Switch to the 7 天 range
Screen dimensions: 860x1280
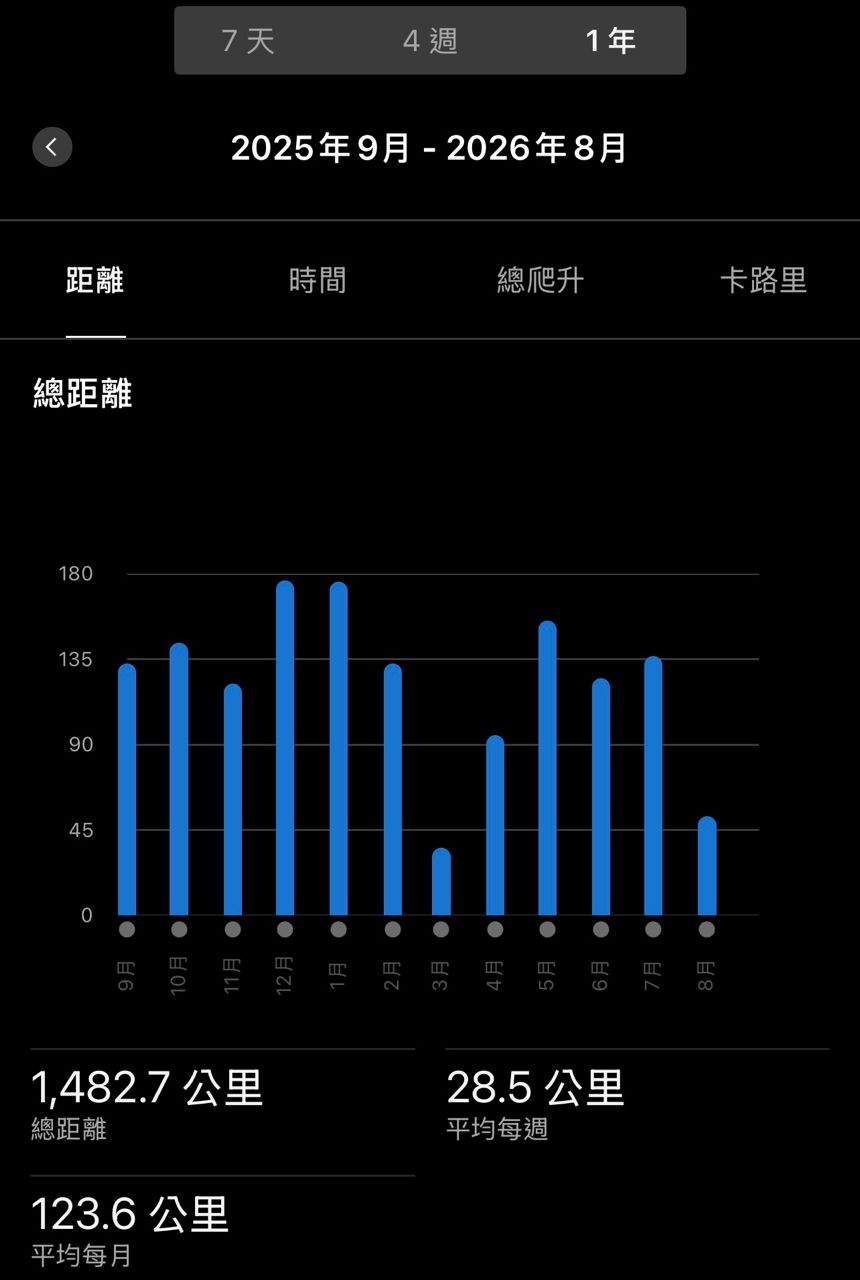(x=248, y=41)
